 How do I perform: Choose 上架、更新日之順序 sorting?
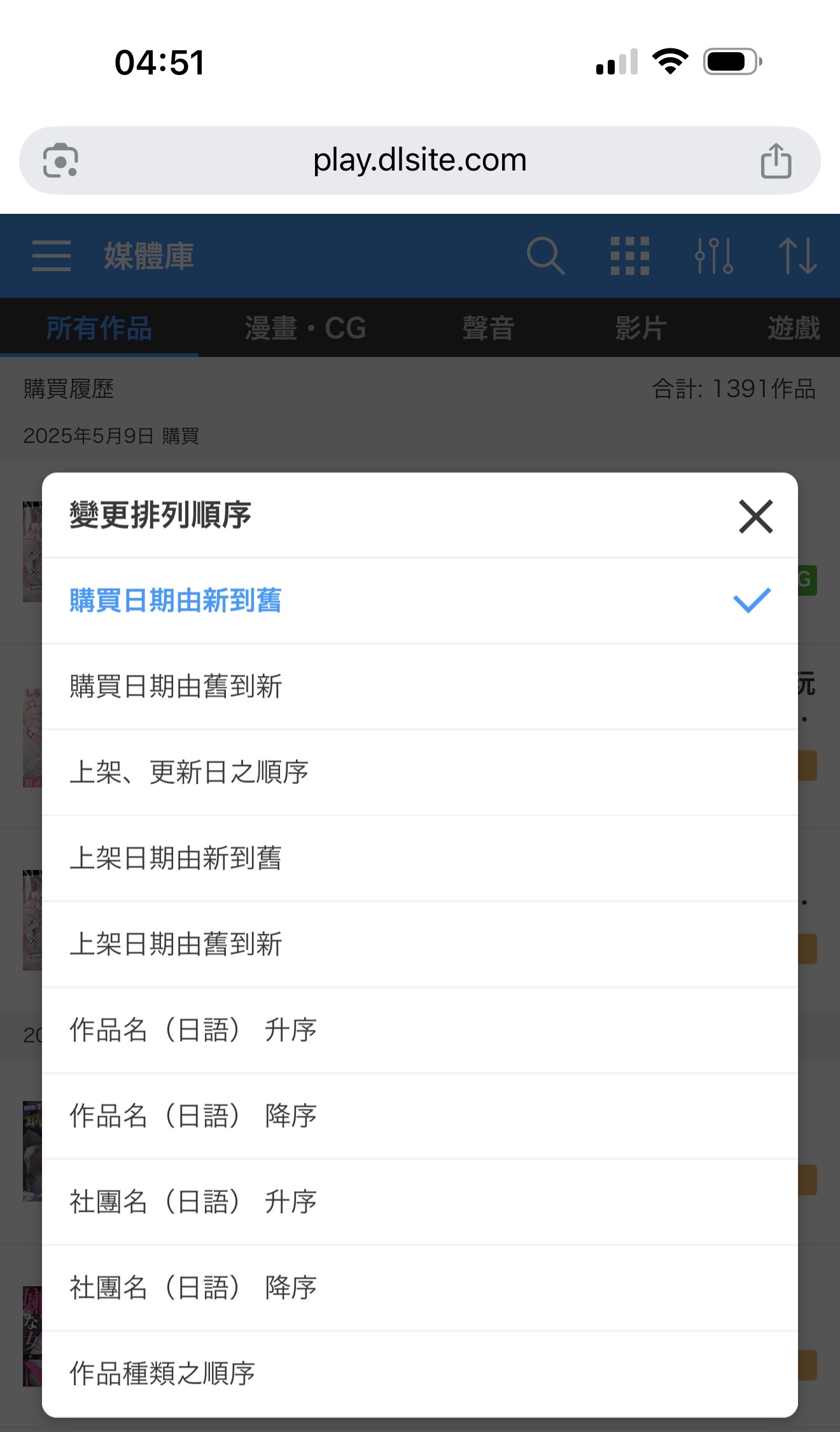pyautogui.click(x=420, y=773)
